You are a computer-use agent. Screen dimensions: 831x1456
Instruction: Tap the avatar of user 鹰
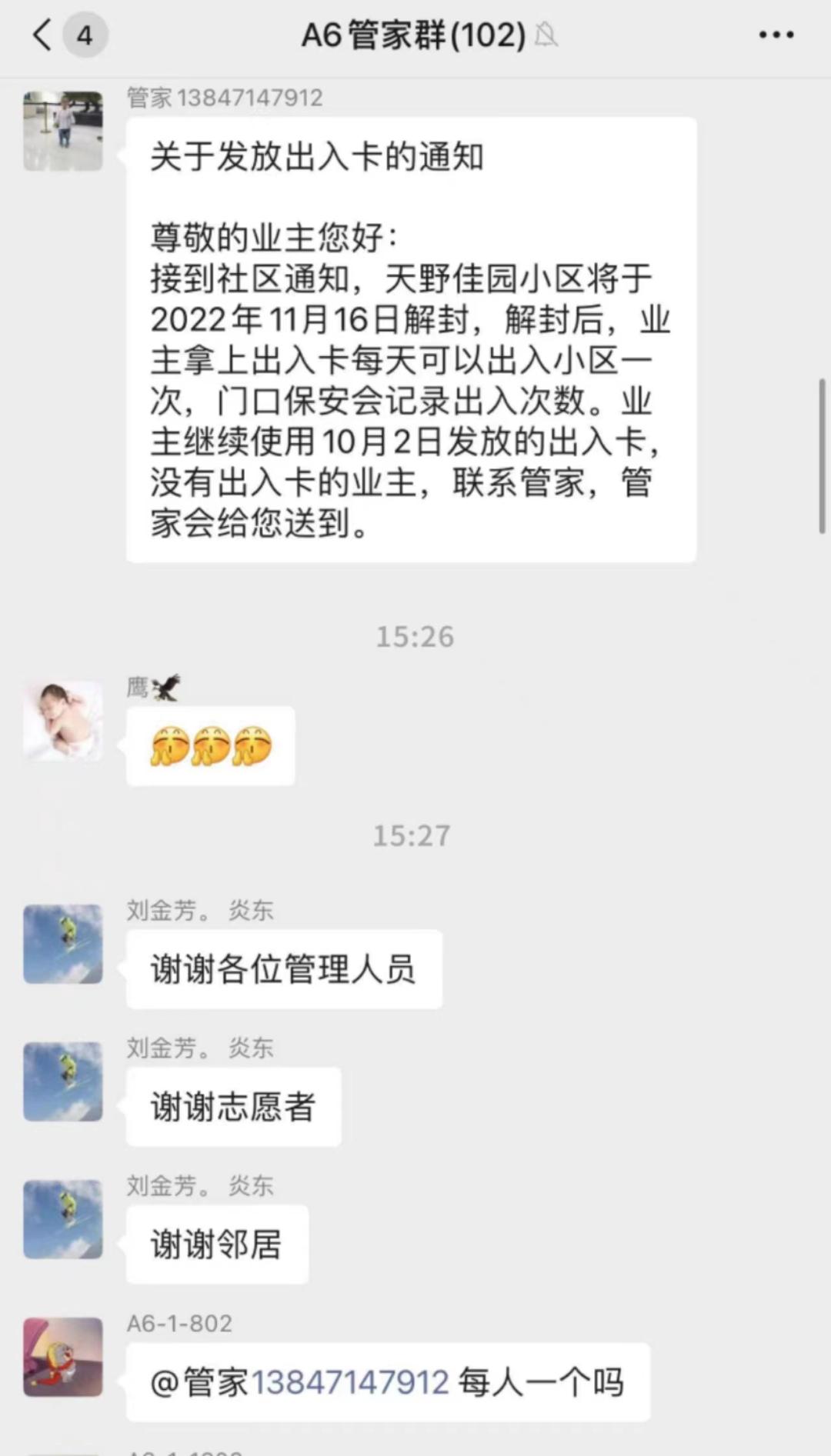click(x=63, y=721)
